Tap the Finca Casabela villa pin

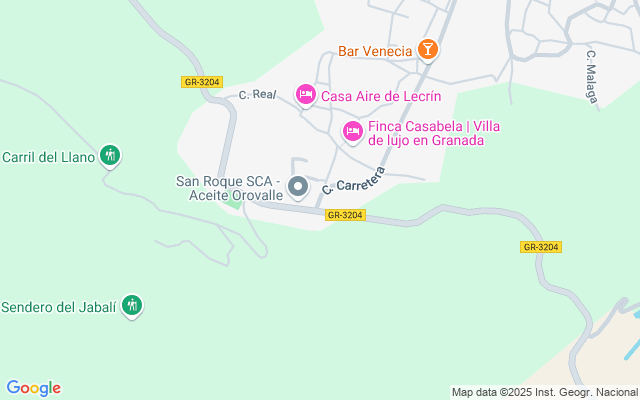tap(353, 132)
